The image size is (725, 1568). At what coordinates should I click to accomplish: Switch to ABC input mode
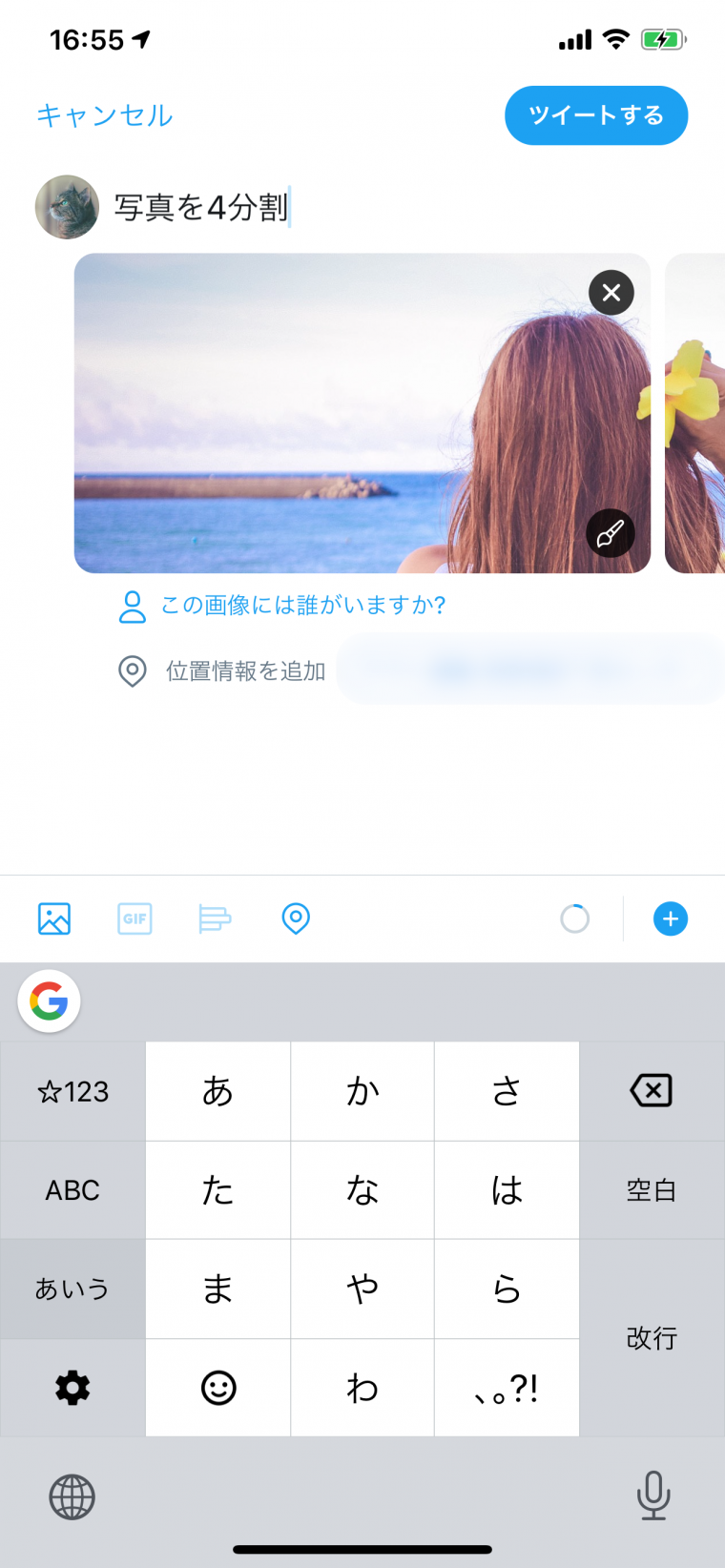[x=72, y=1189]
